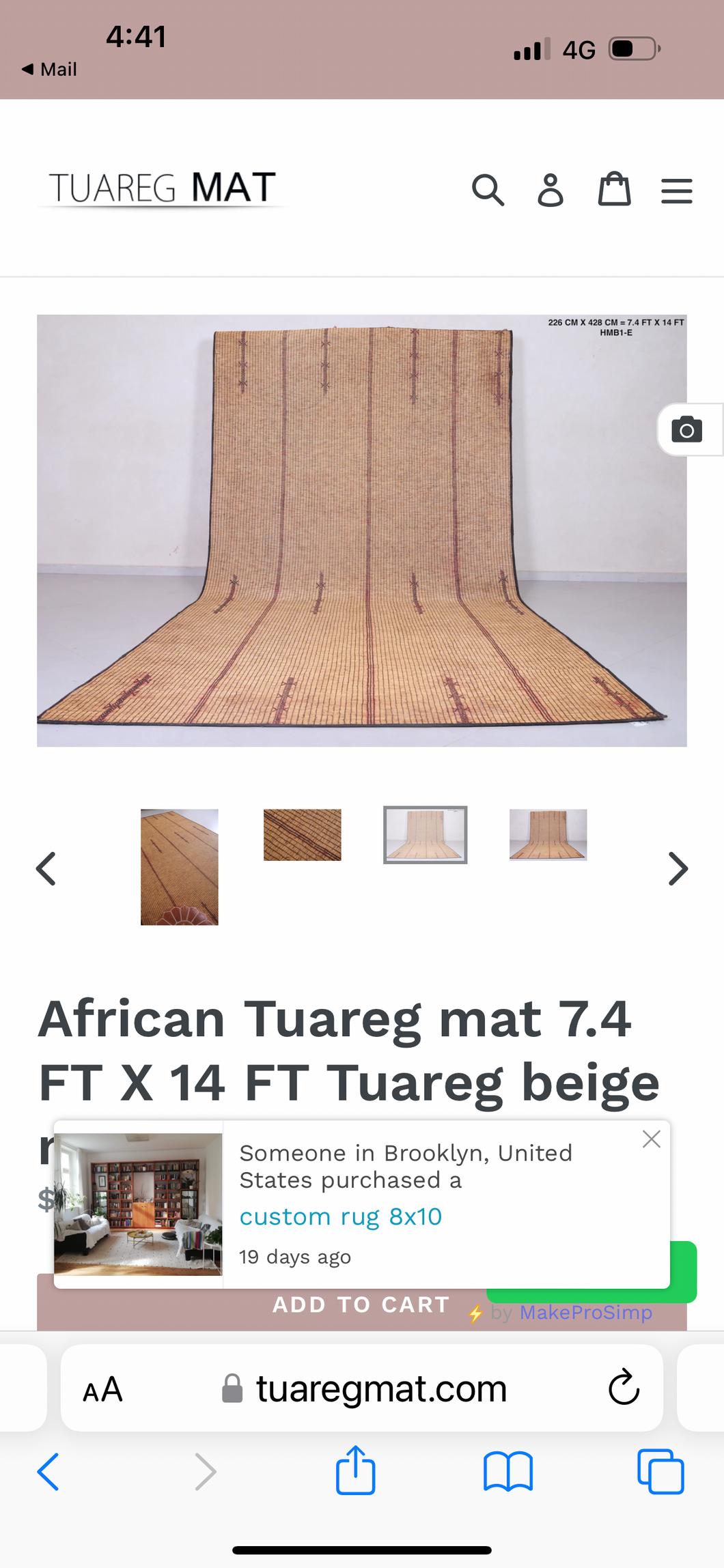Open the account login icon
Viewport: 724px width, 1568px height.
click(551, 190)
